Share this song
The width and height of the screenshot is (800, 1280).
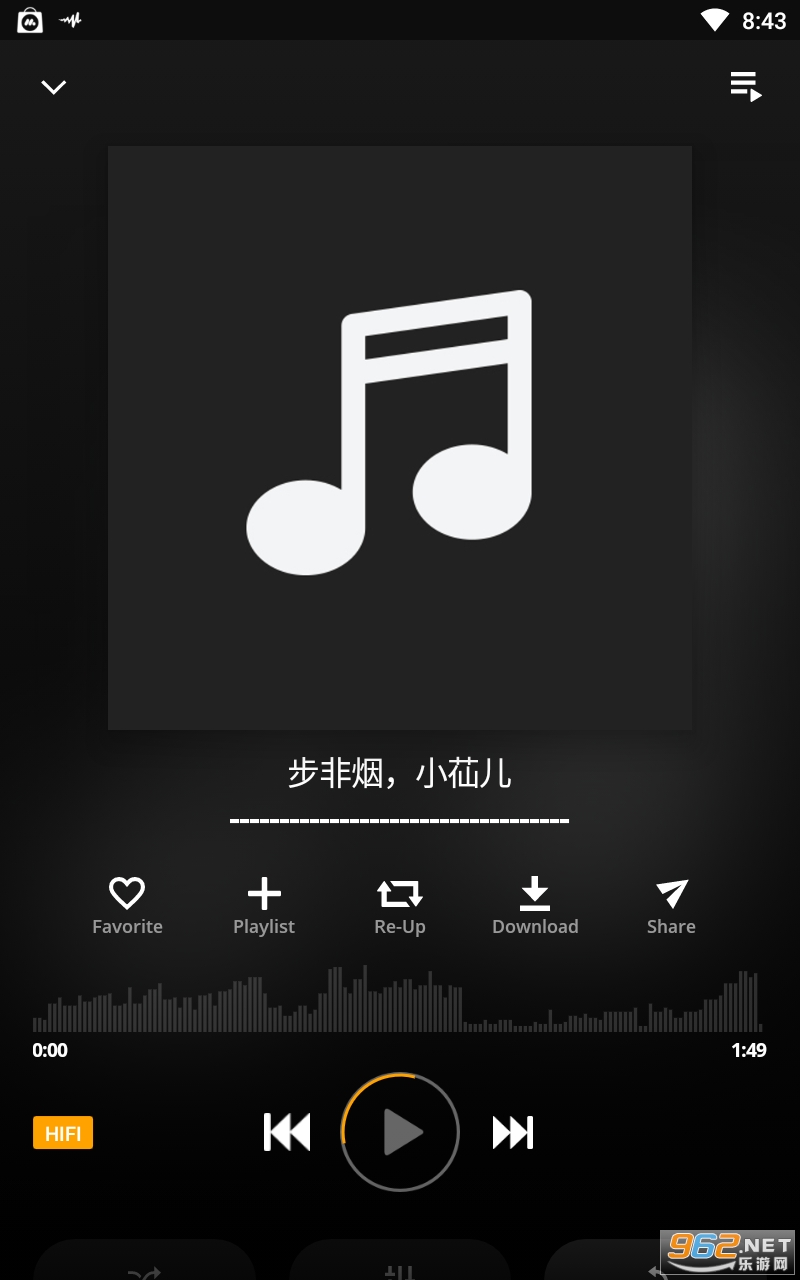pyautogui.click(x=671, y=905)
